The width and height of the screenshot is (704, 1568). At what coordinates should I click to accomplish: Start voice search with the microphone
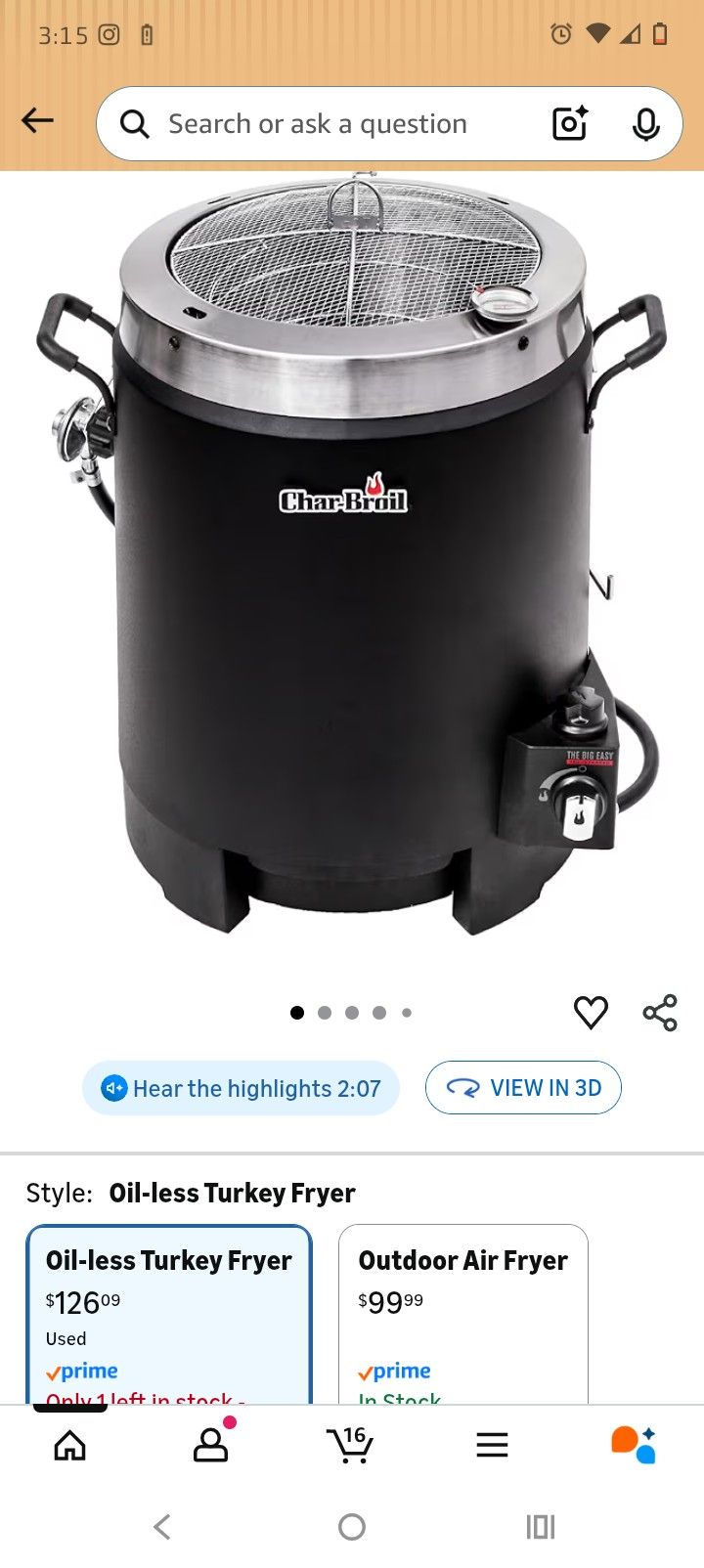pyautogui.click(x=645, y=124)
